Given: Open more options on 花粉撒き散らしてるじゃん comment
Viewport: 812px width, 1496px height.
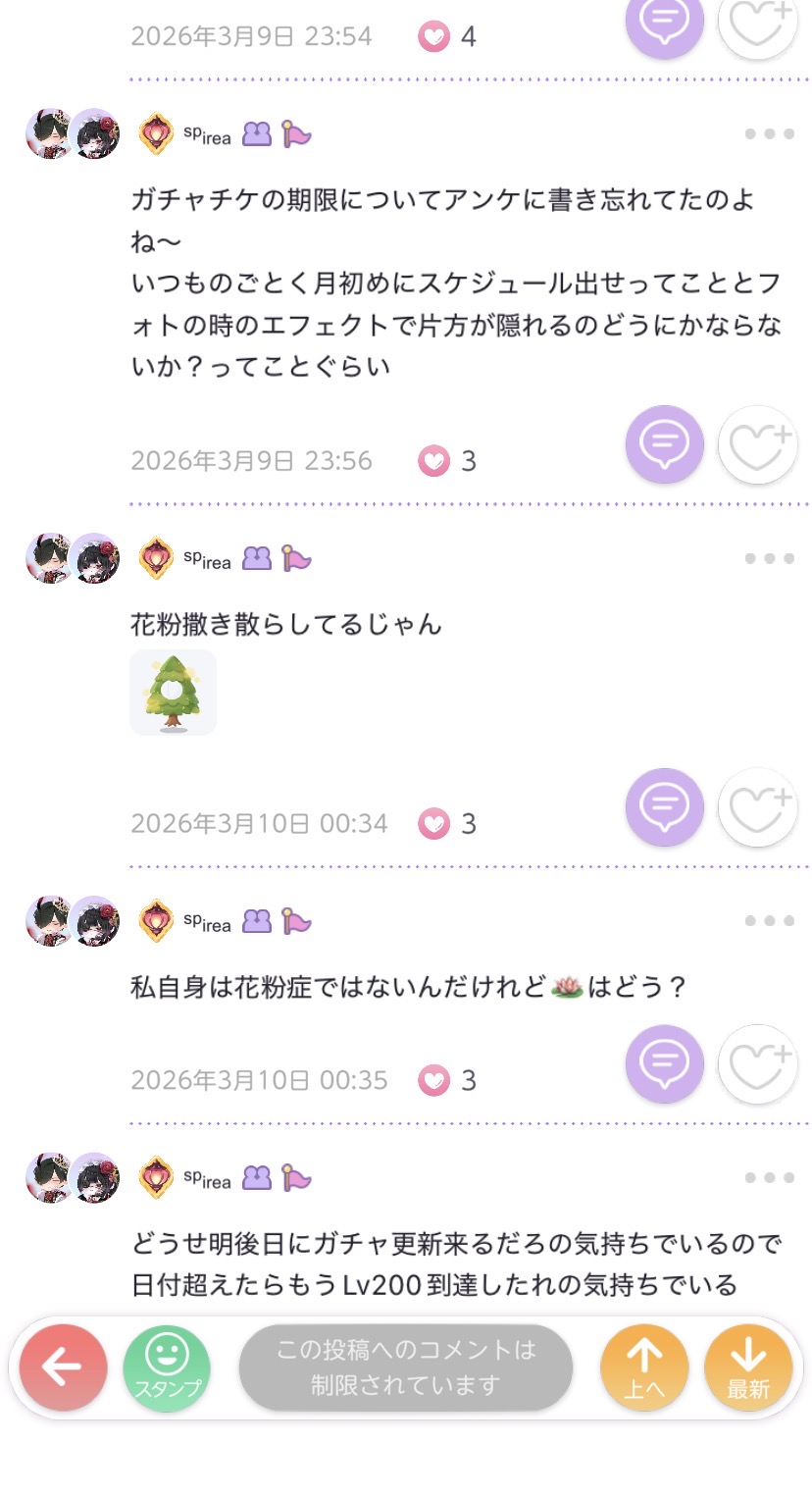Looking at the screenshot, I should click(769, 558).
